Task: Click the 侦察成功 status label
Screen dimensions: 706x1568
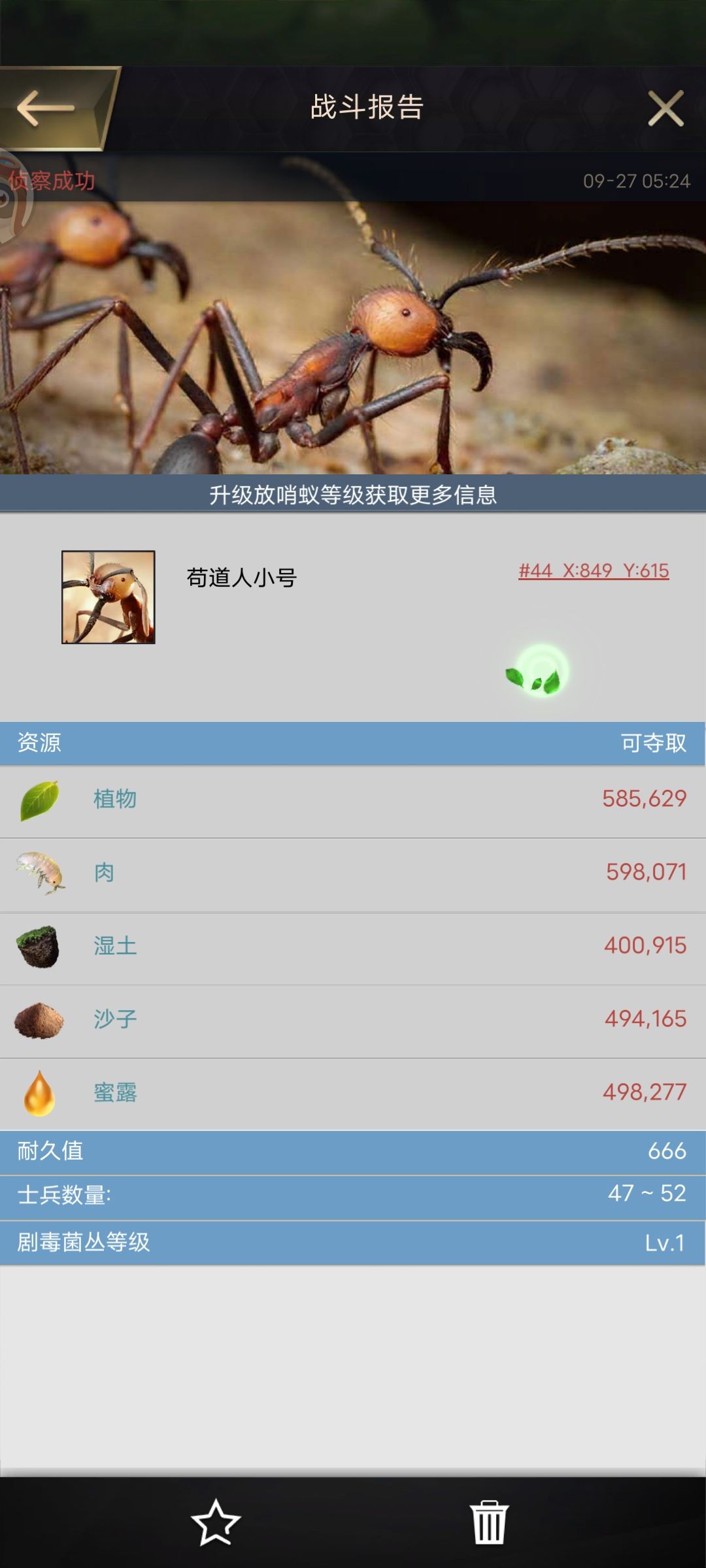Action: (52, 178)
